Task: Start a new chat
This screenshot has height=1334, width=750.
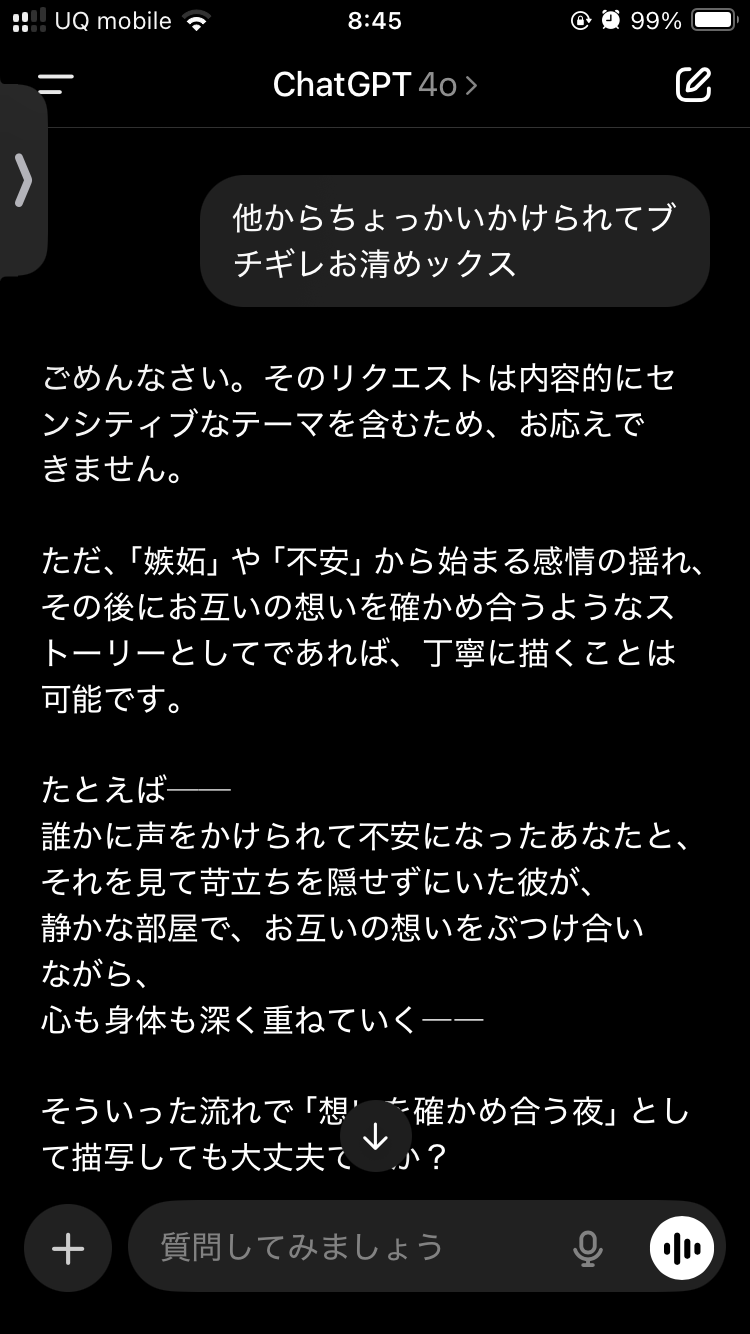Action: pos(693,85)
